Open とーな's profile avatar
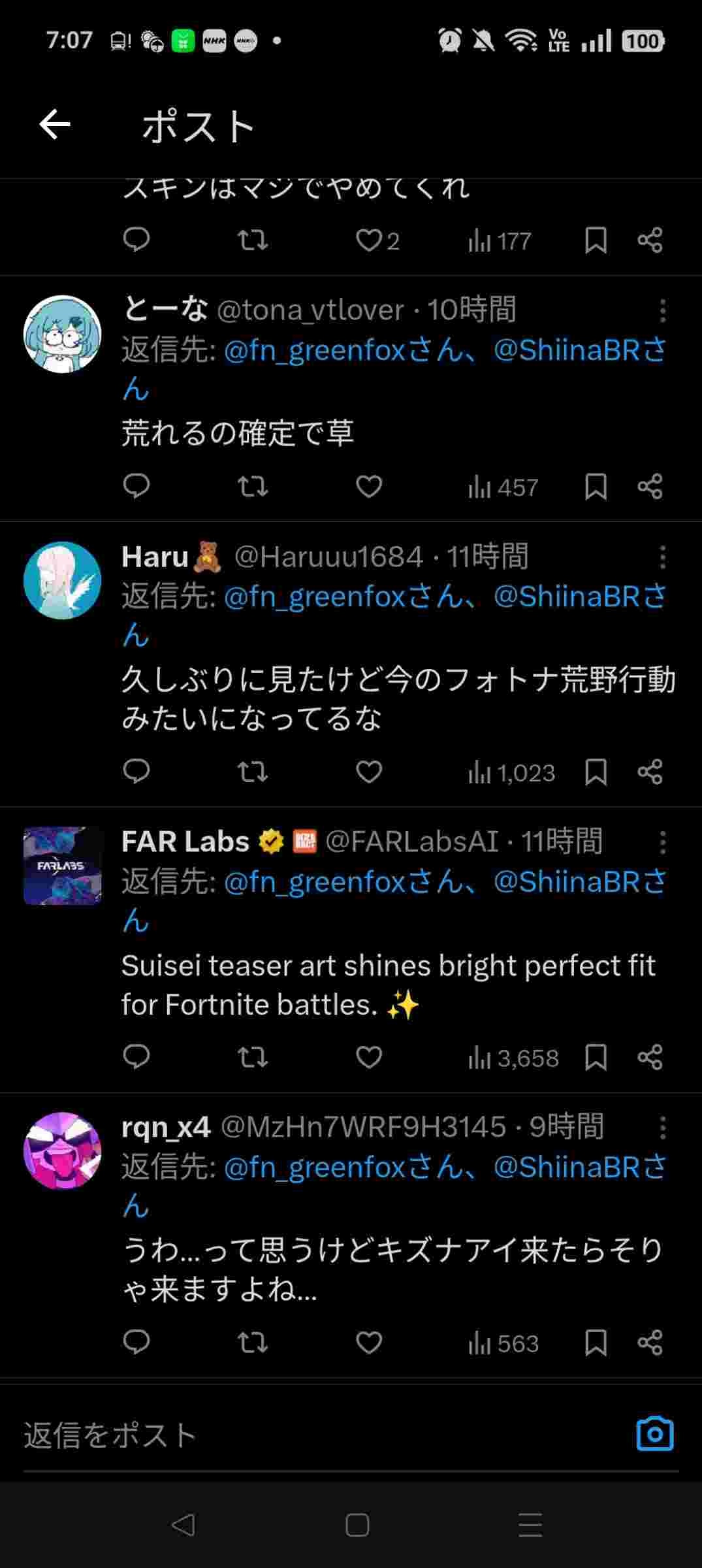This screenshot has width=702, height=1568. pos(63,334)
